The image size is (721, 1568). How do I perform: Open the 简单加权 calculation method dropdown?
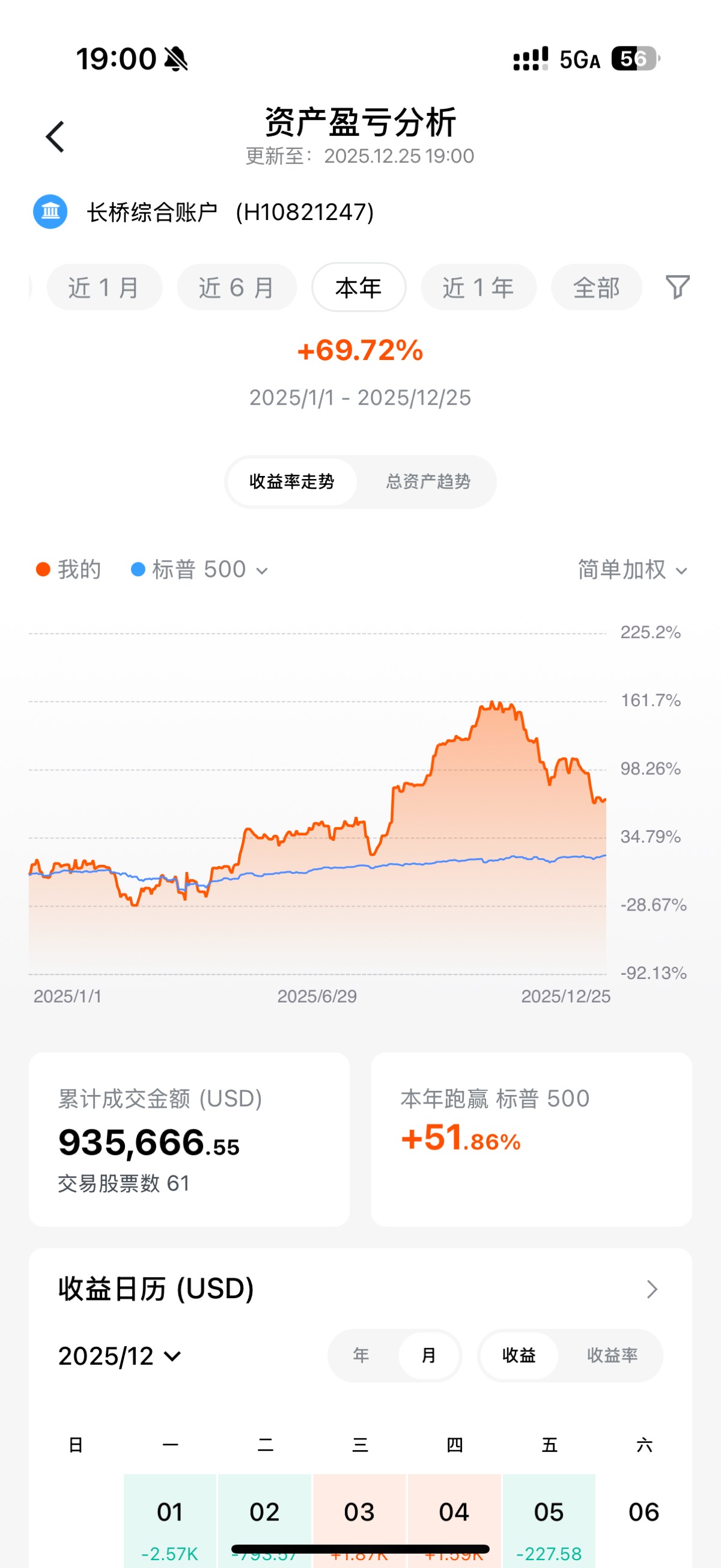coord(632,570)
